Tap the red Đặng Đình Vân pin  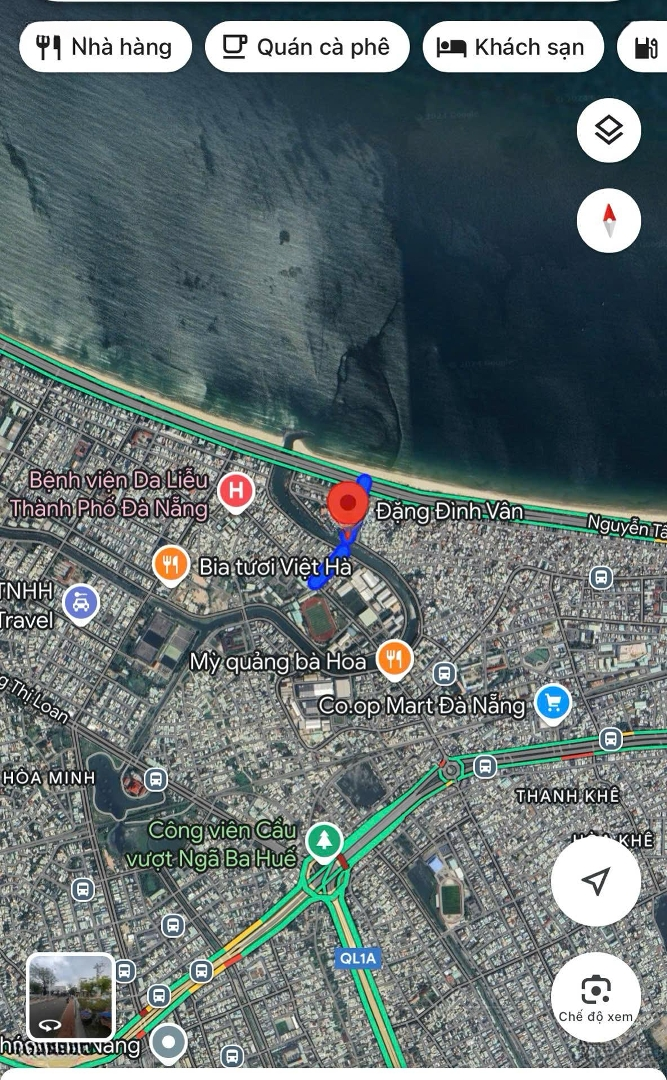(x=347, y=506)
